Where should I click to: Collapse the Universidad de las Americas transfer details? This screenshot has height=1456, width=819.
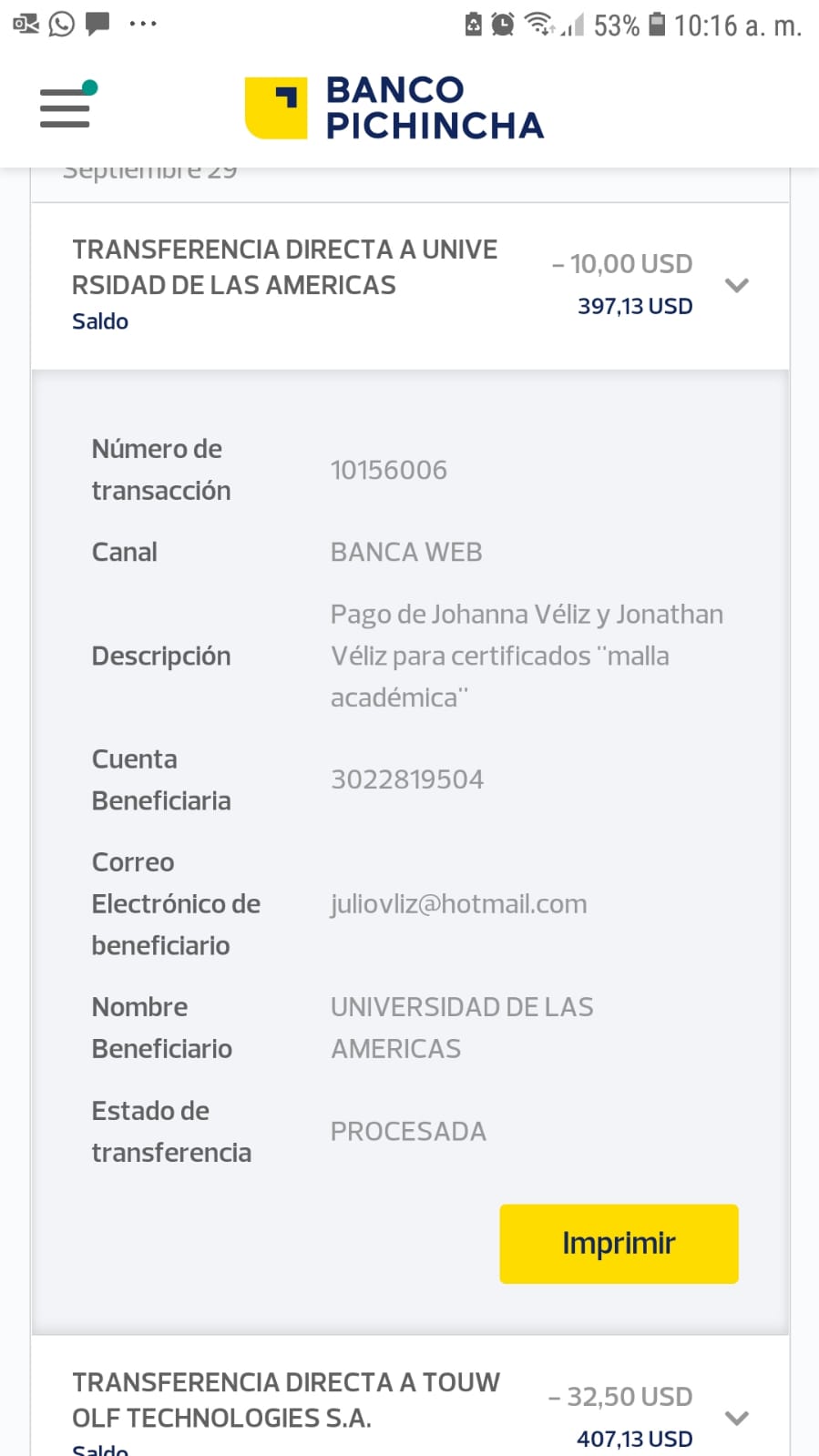(x=736, y=285)
